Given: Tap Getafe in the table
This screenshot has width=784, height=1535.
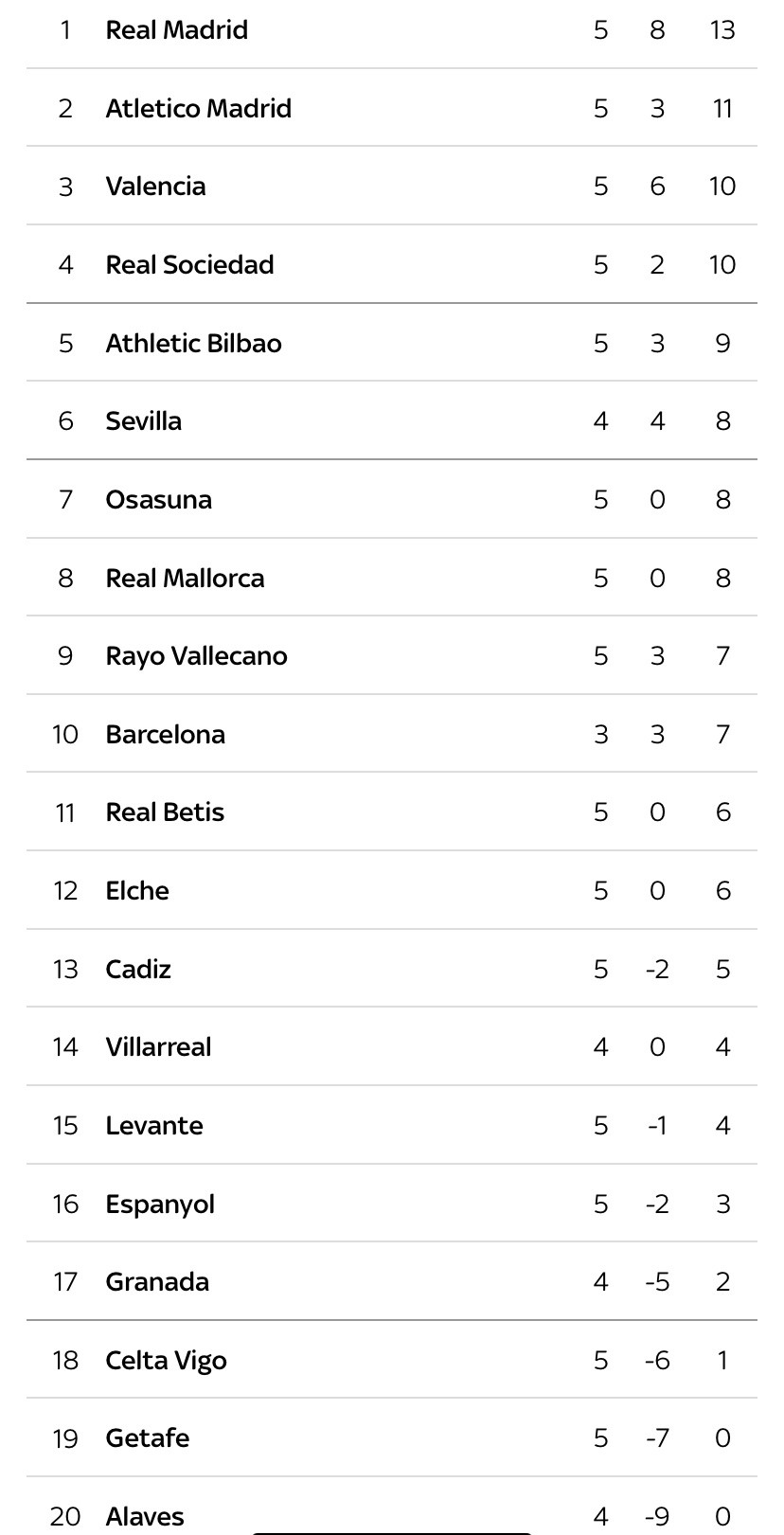Looking at the screenshot, I should (x=148, y=1437).
